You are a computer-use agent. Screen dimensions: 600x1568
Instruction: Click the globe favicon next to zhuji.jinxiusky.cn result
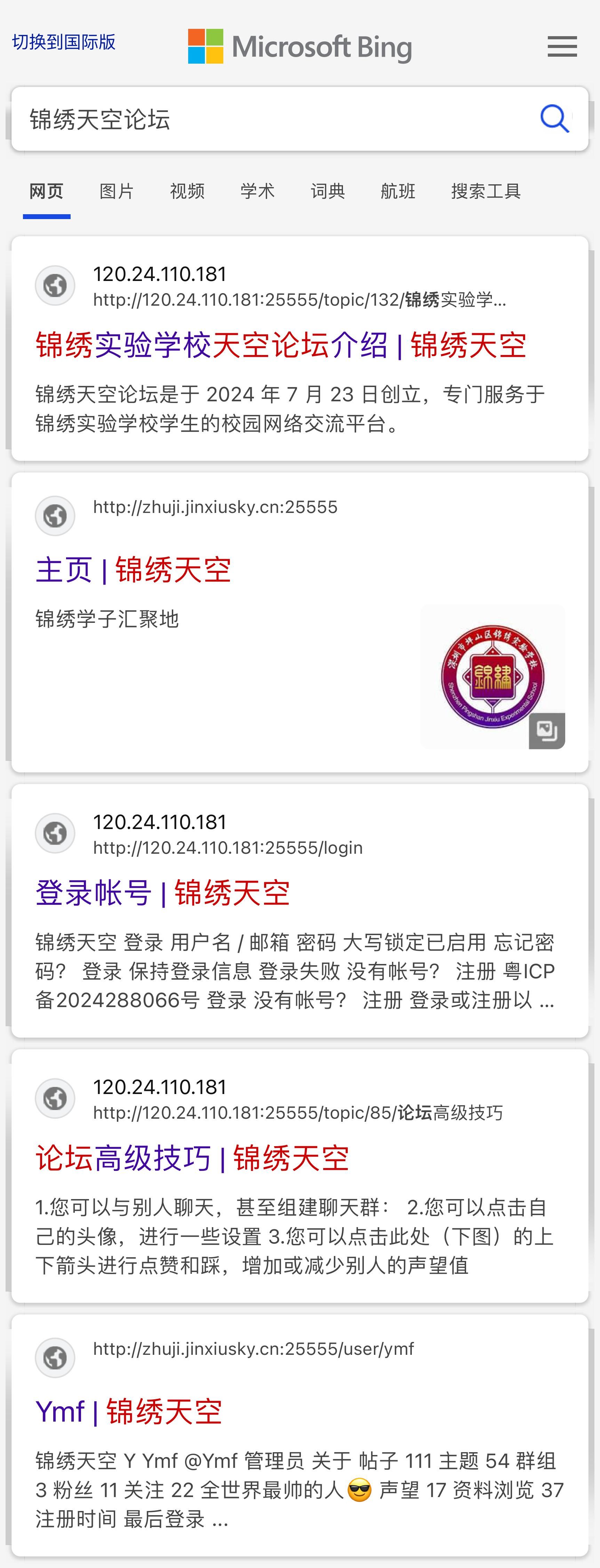point(55,516)
